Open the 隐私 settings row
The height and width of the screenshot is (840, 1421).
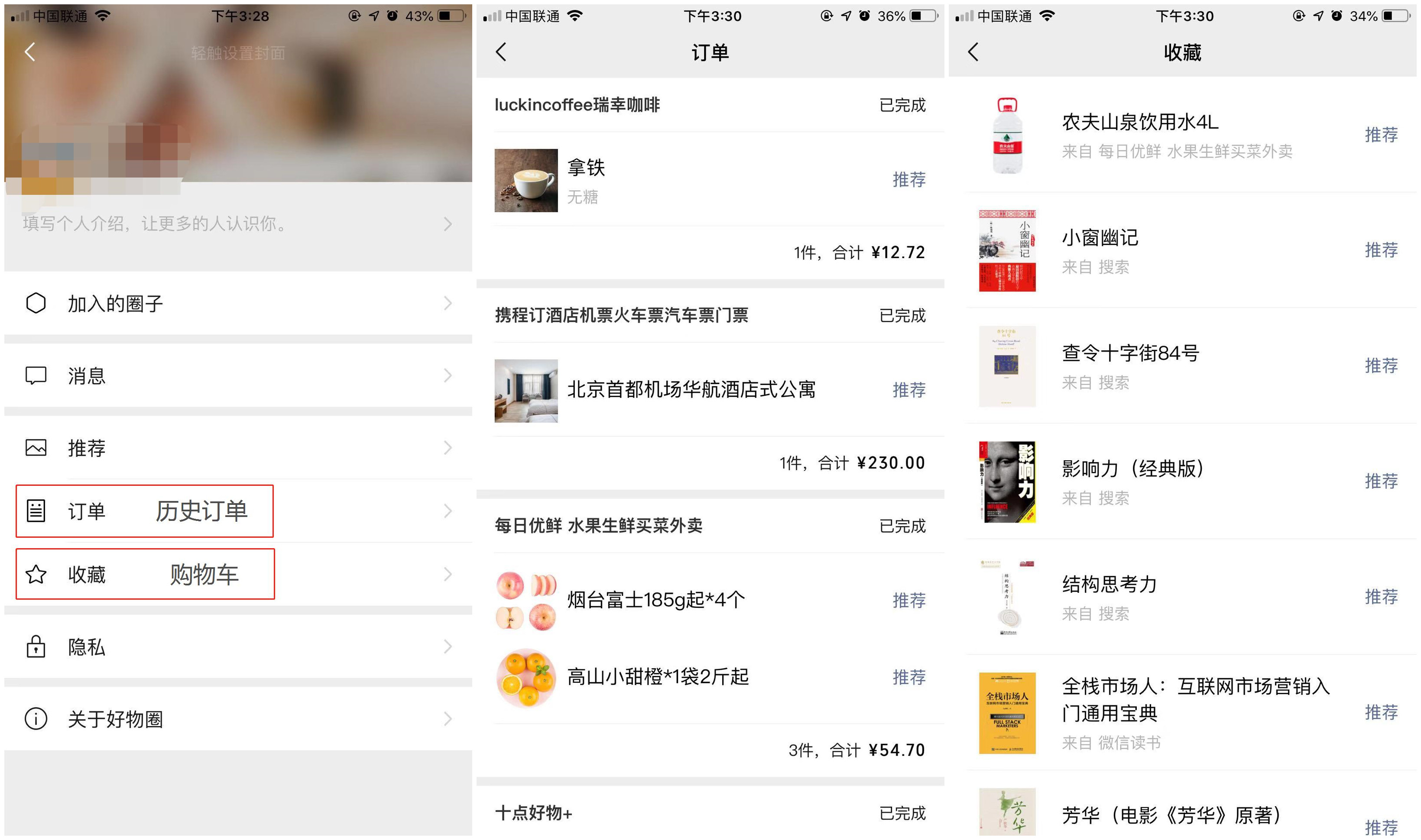(238, 646)
